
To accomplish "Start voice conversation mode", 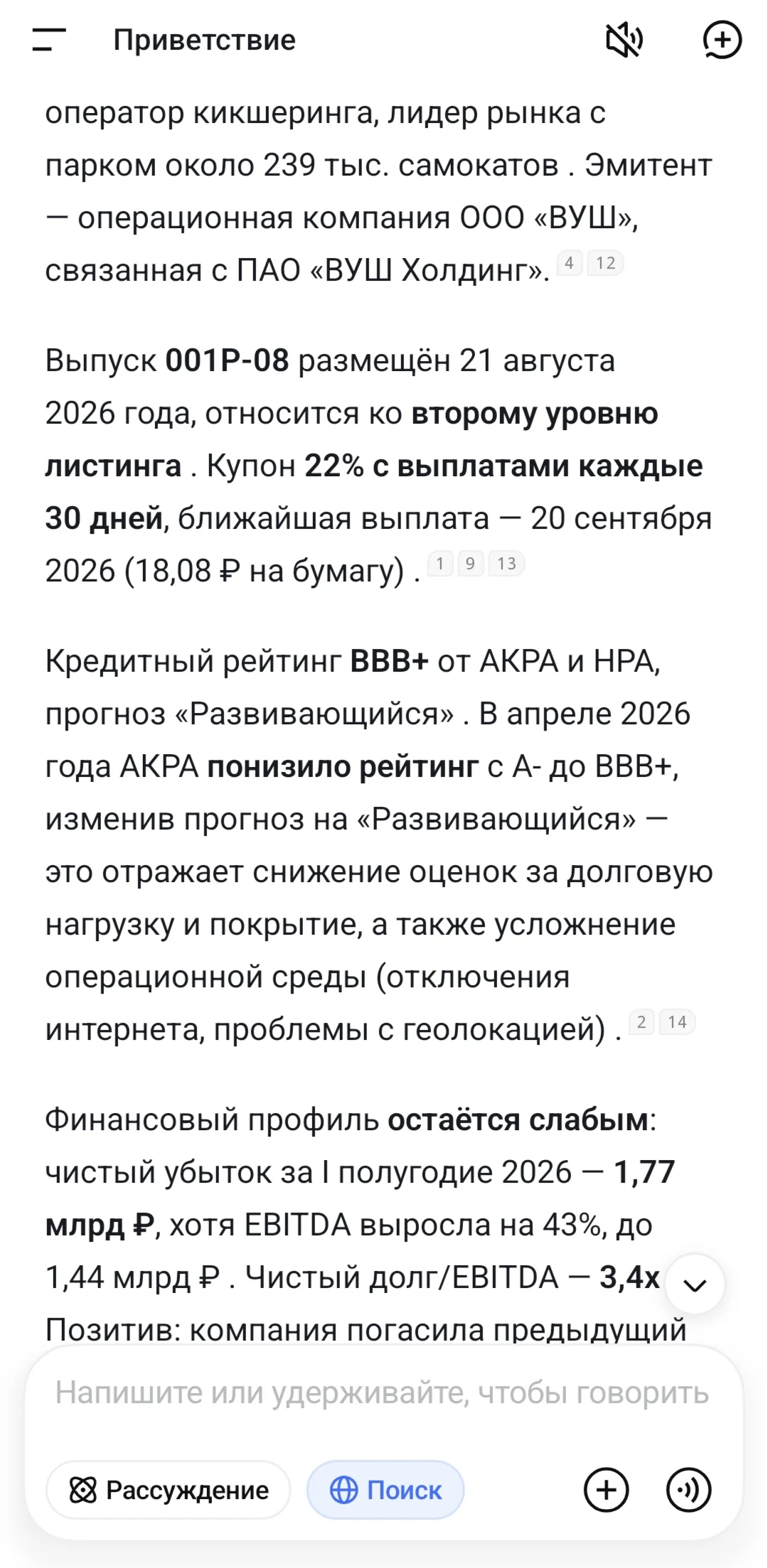I will click(688, 1490).
